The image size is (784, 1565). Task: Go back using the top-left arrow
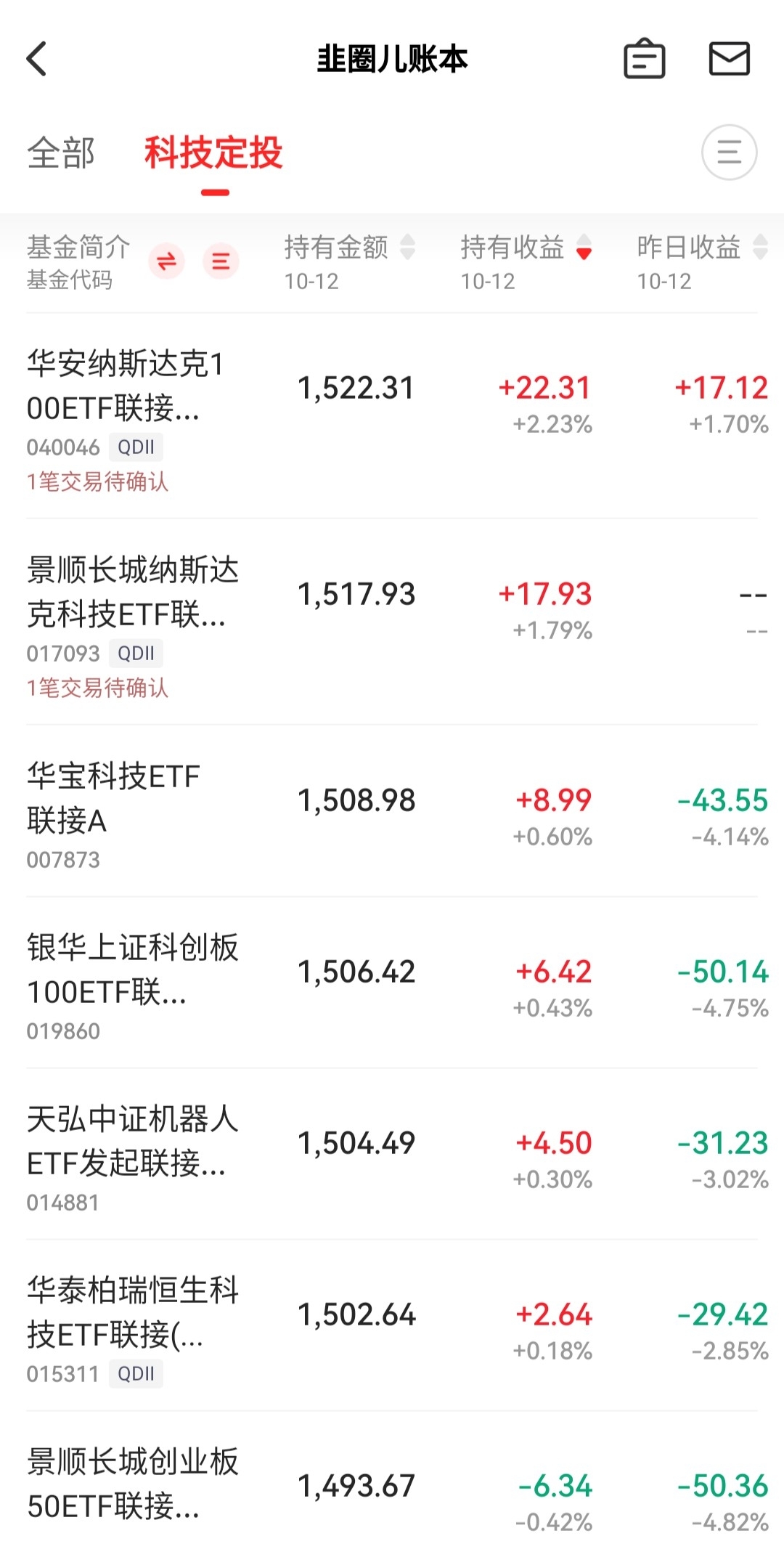point(36,59)
